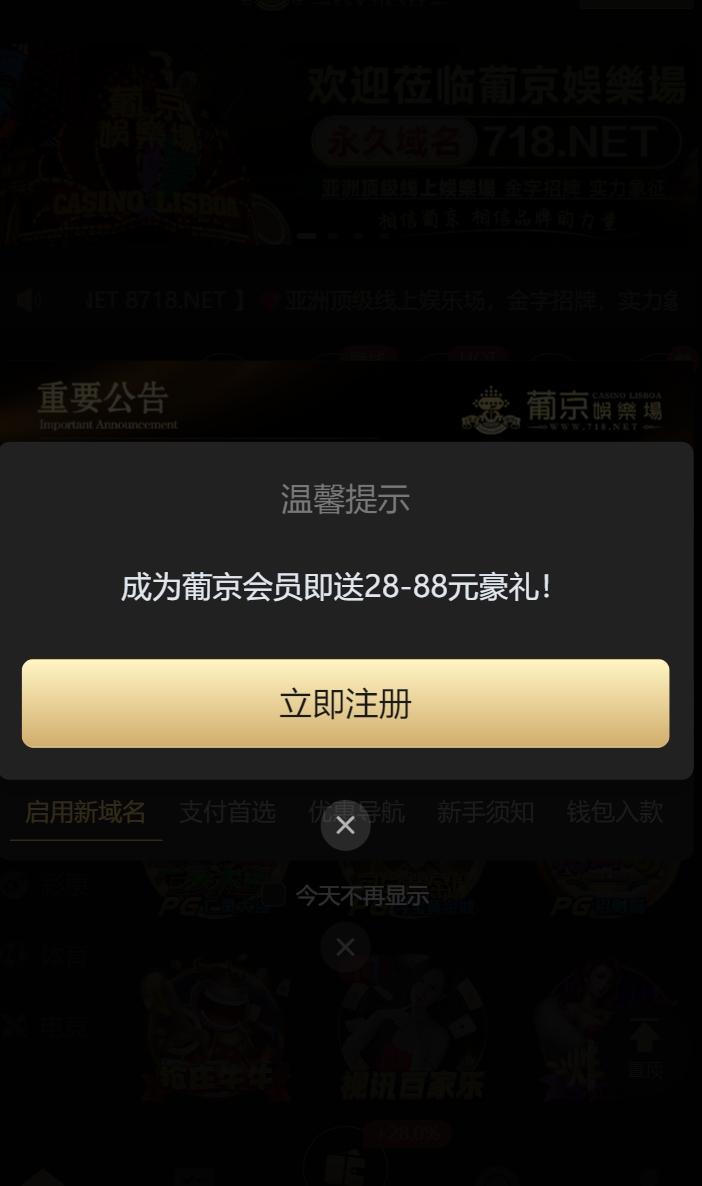Switch to the 支付首选 tab
702x1186 pixels.
coord(227,812)
